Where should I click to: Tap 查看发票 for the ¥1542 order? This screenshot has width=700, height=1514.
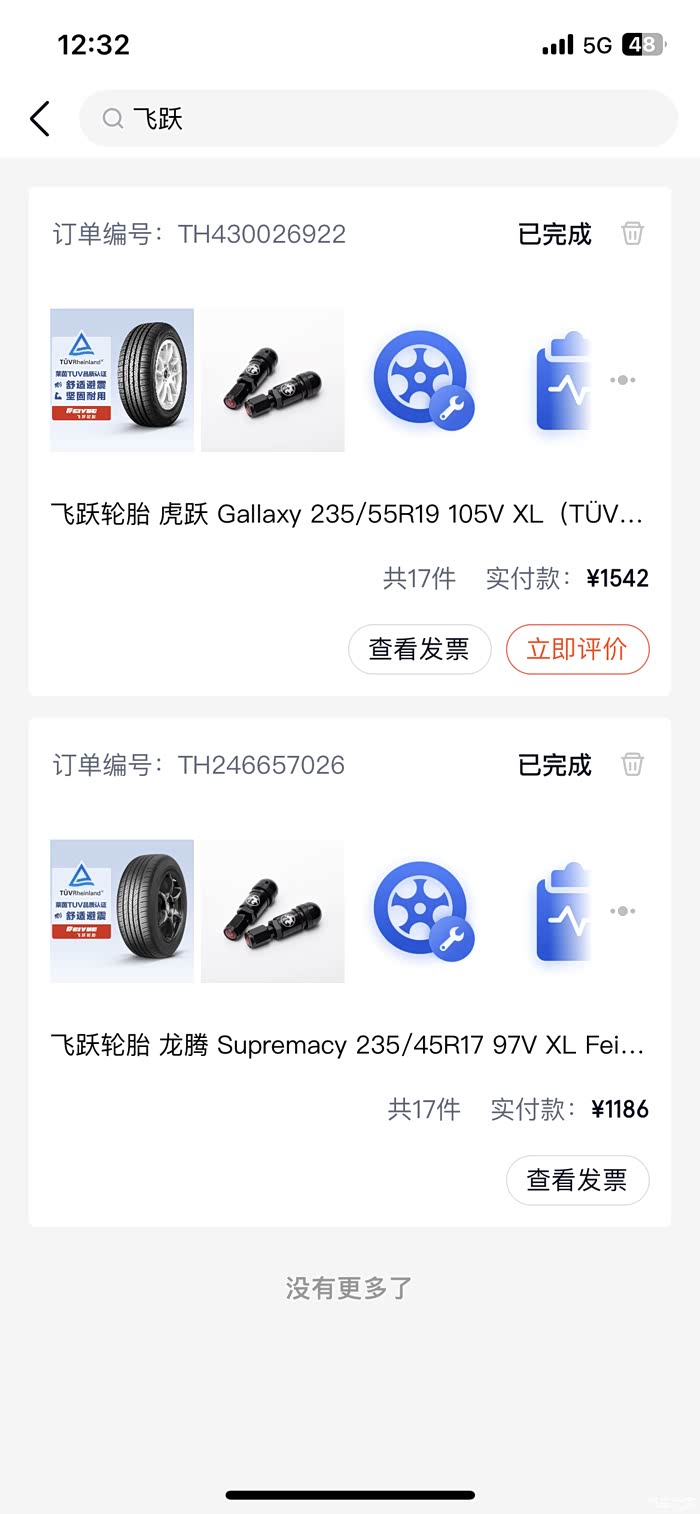(x=419, y=649)
